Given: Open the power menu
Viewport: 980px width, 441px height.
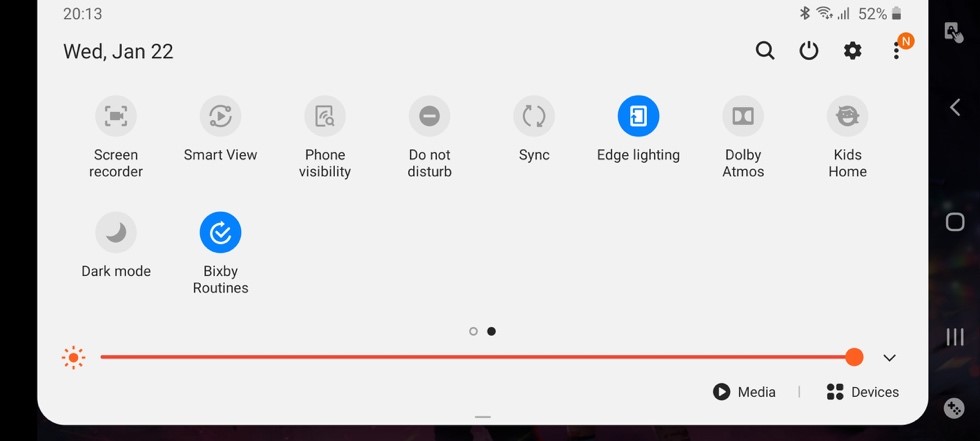Looking at the screenshot, I should click(809, 51).
